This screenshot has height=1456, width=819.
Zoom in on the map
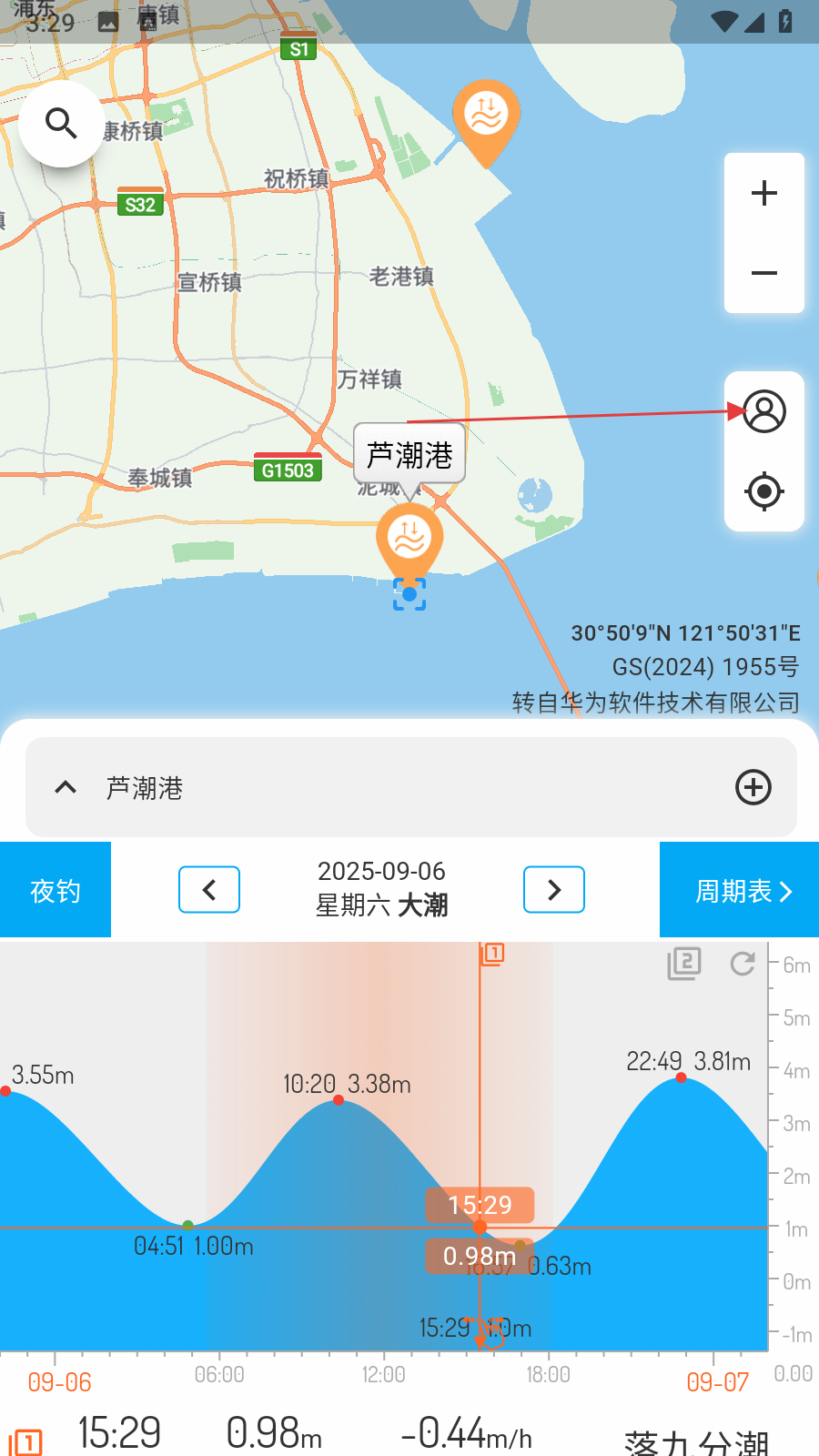tap(764, 193)
